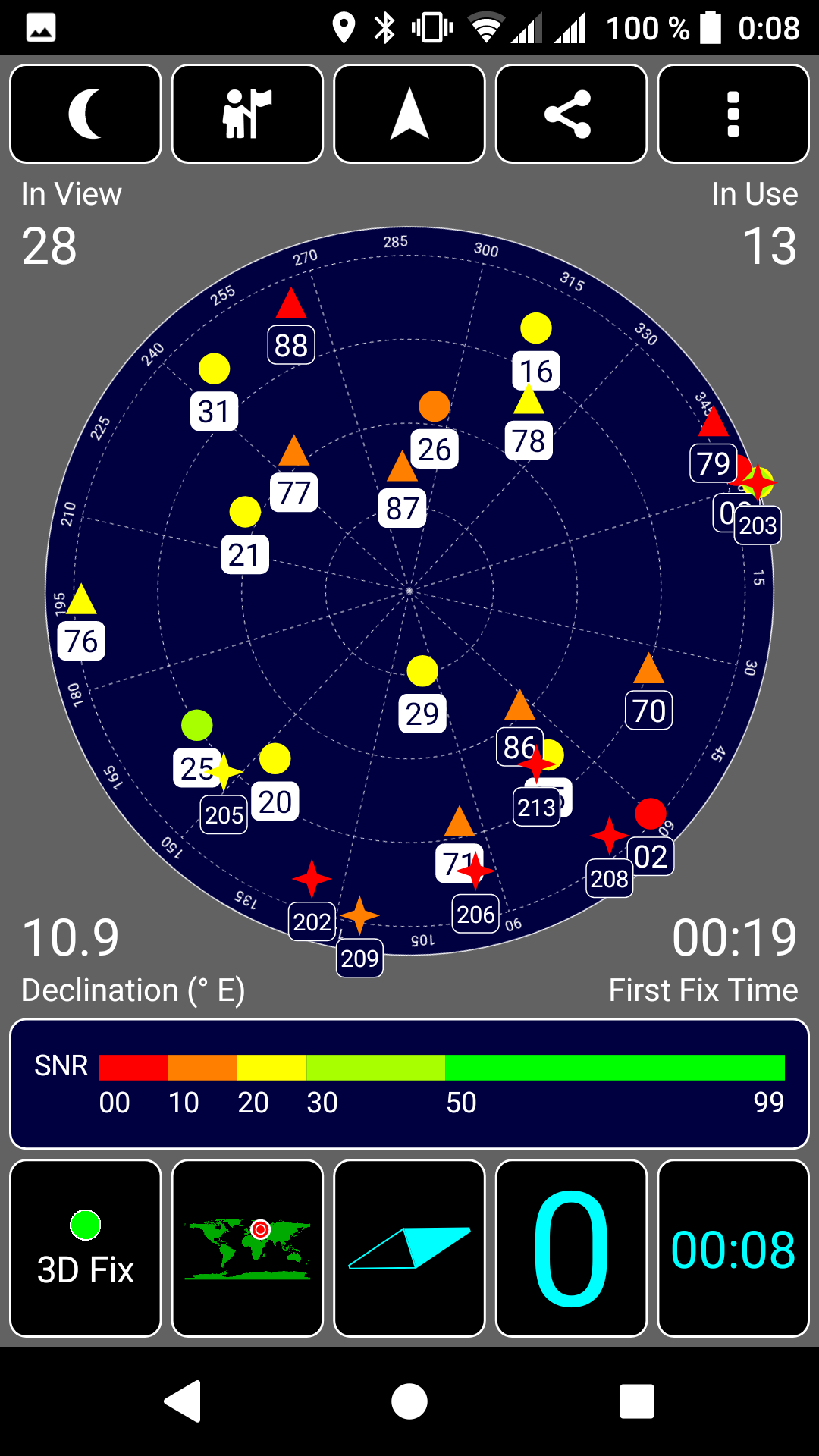Tap the navigation arrow button
819x1456 pixels.
(409, 114)
